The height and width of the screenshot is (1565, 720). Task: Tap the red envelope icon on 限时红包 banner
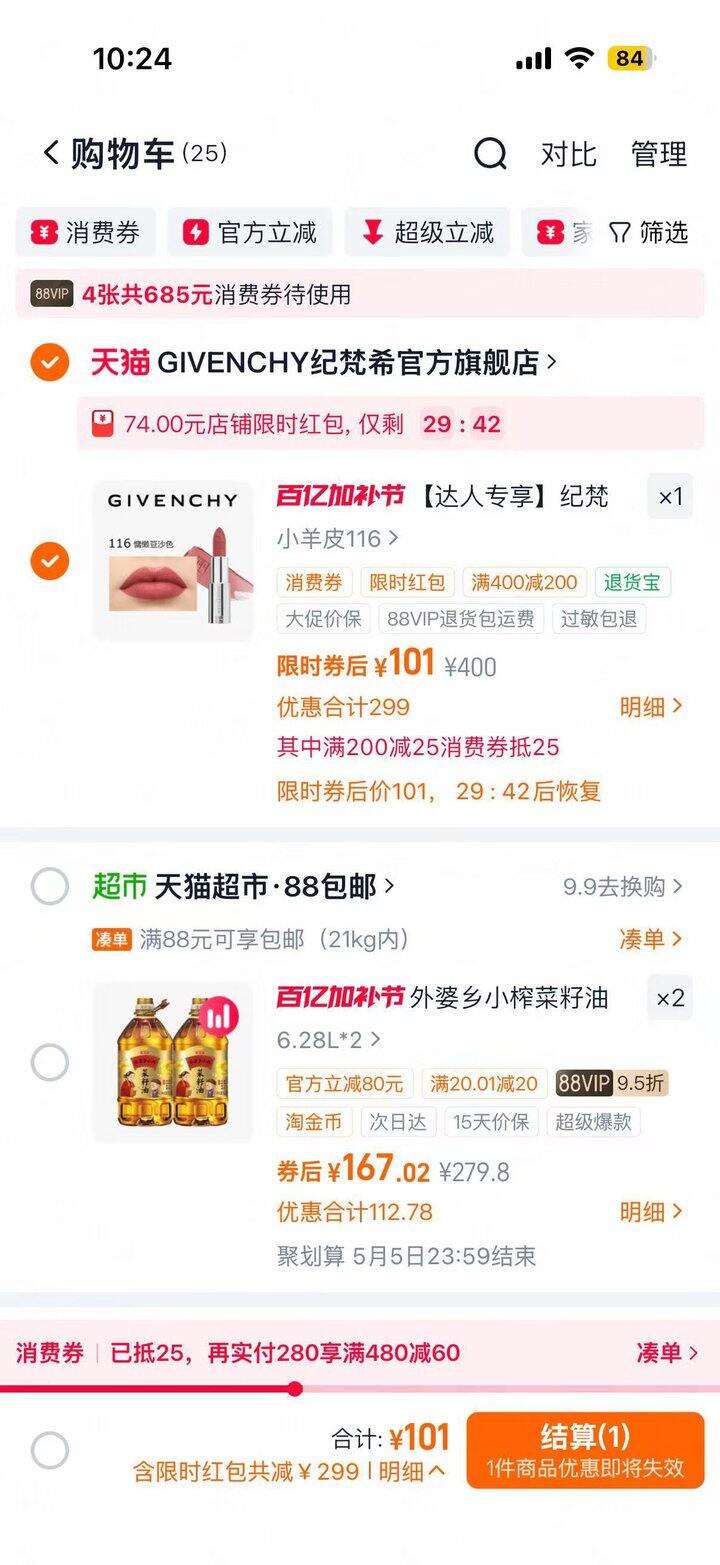[x=104, y=424]
